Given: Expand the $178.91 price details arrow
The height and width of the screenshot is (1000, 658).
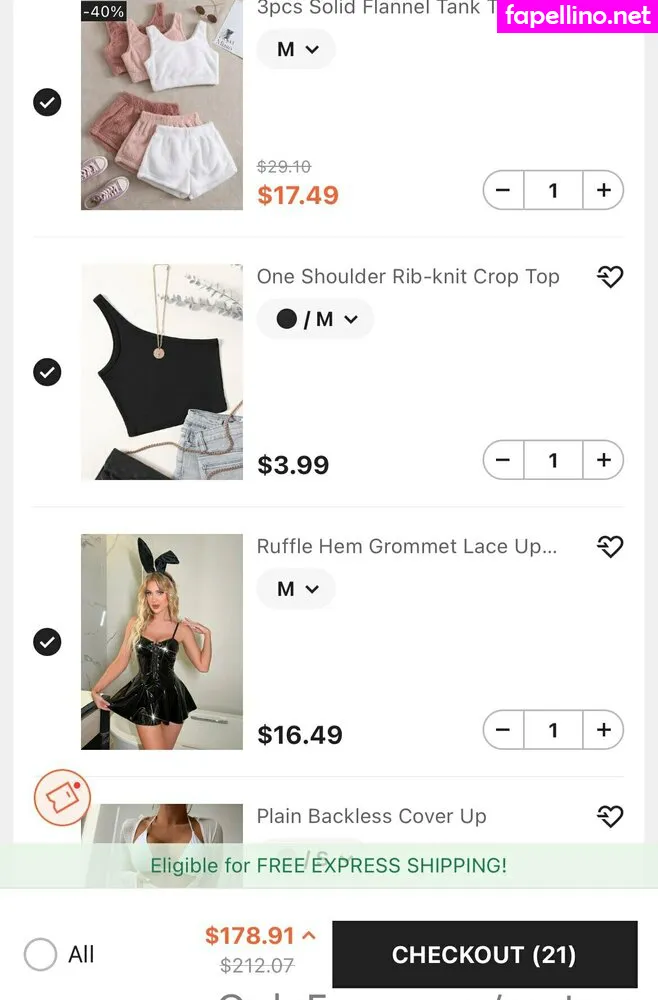Looking at the screenshot, I should (309, 936).
